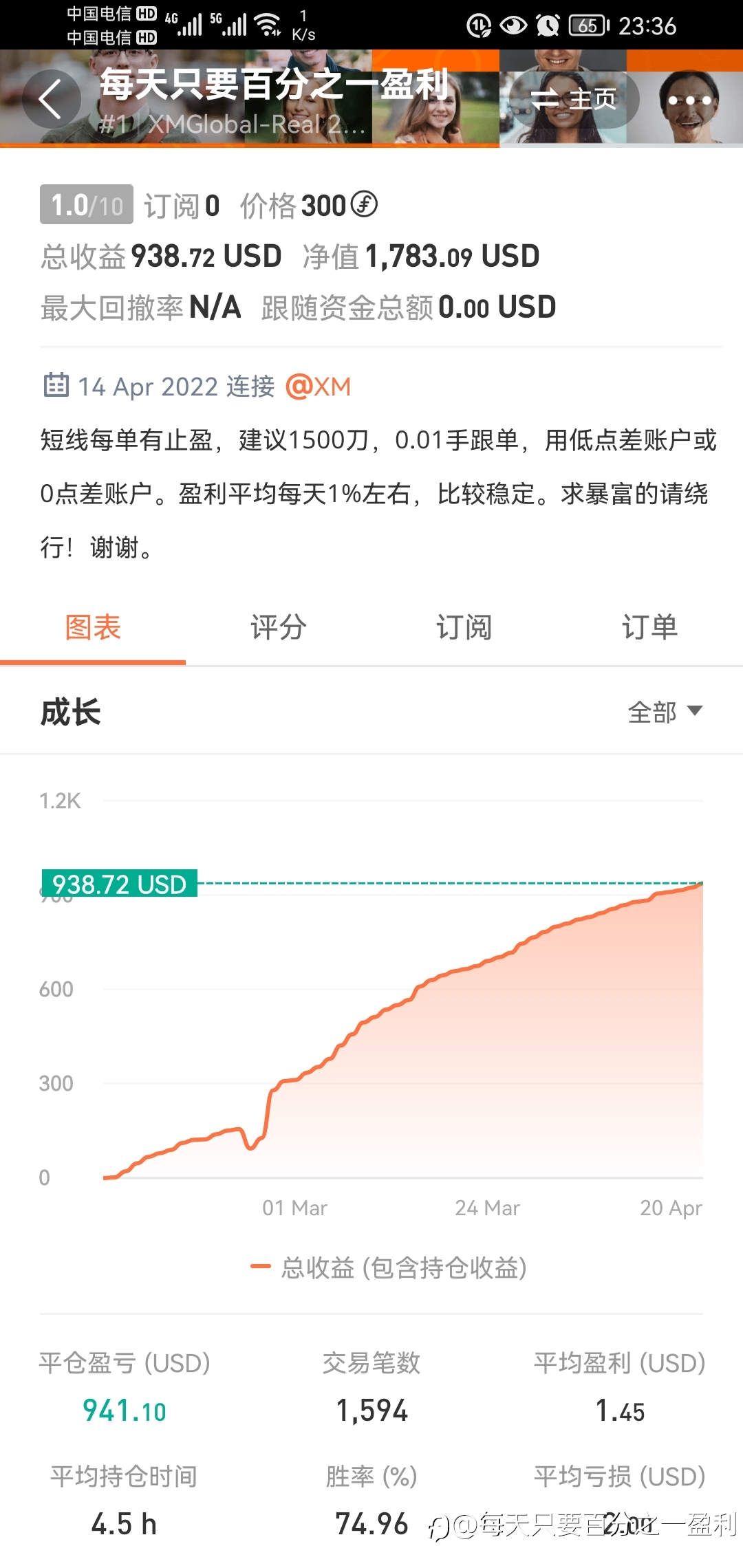Open the @XM broker link
The height and width of the screenshot is (1568, 743).
pos(318,386)
